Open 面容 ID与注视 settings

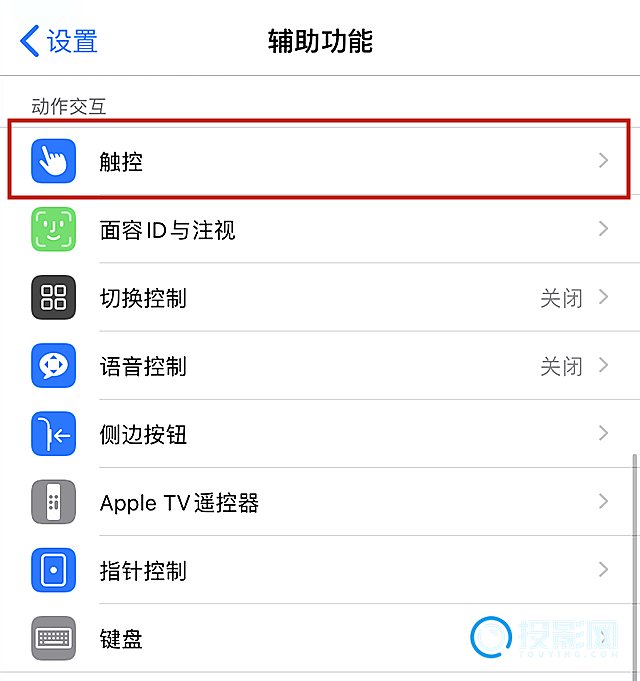coord(320,230)
